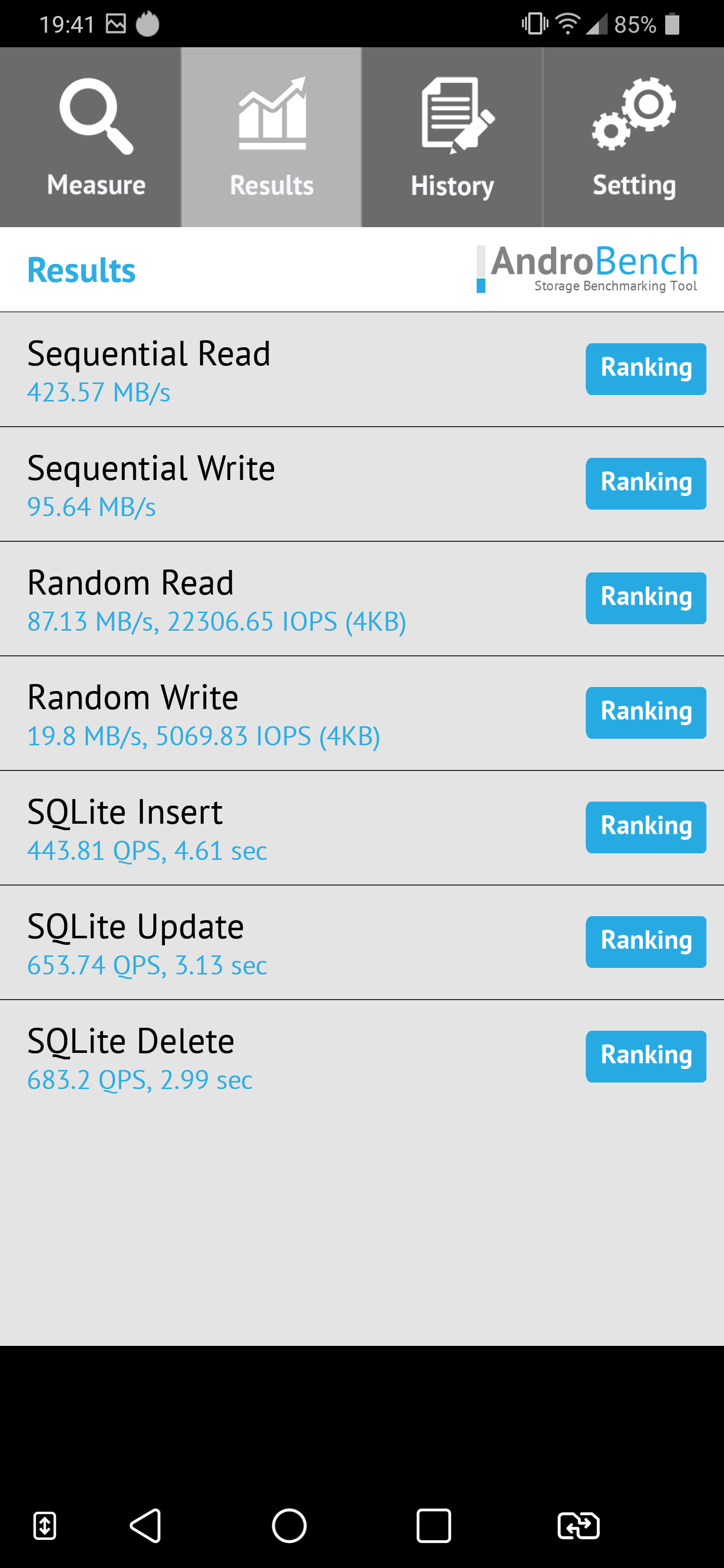Go back using system back button

point(145,1525)
